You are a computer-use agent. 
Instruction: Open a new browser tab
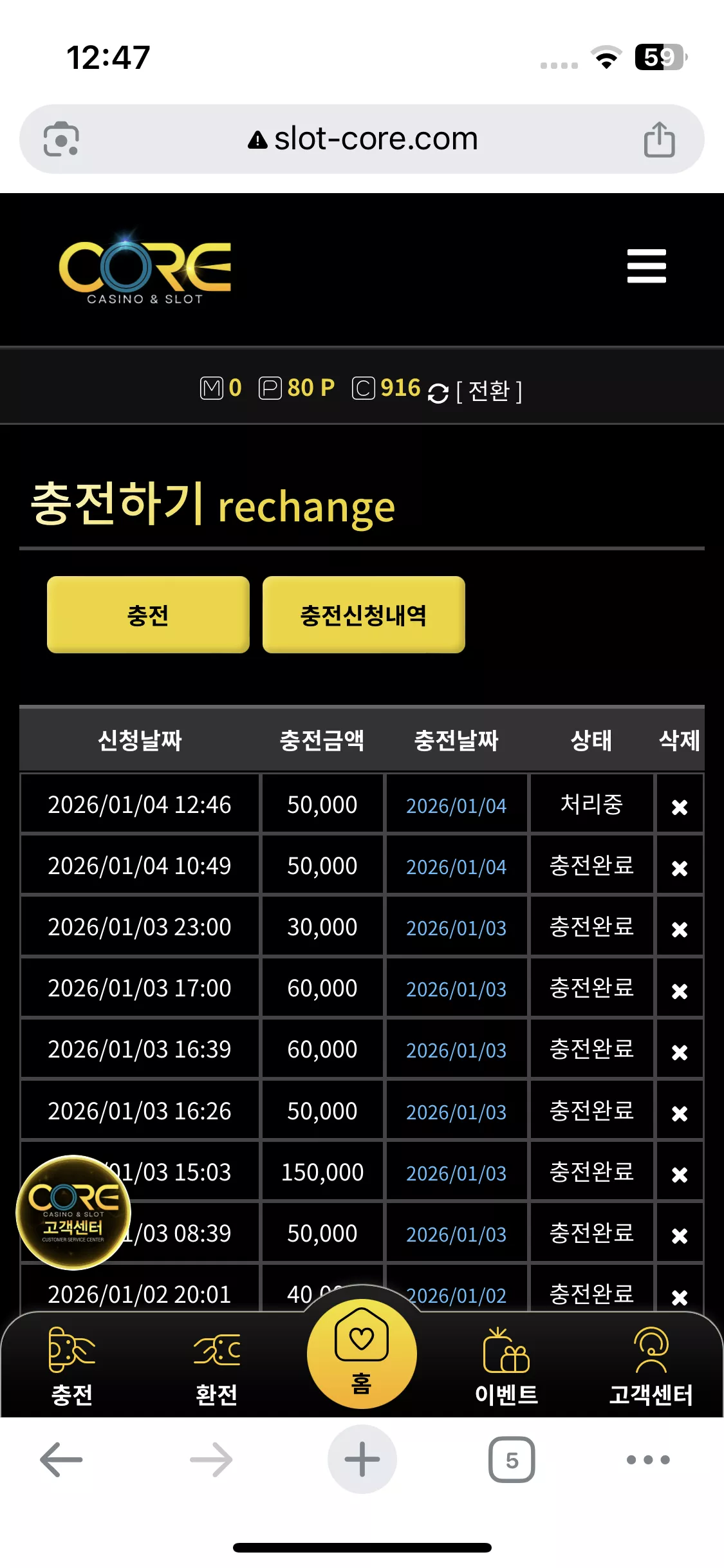[x=362, y=1459]
